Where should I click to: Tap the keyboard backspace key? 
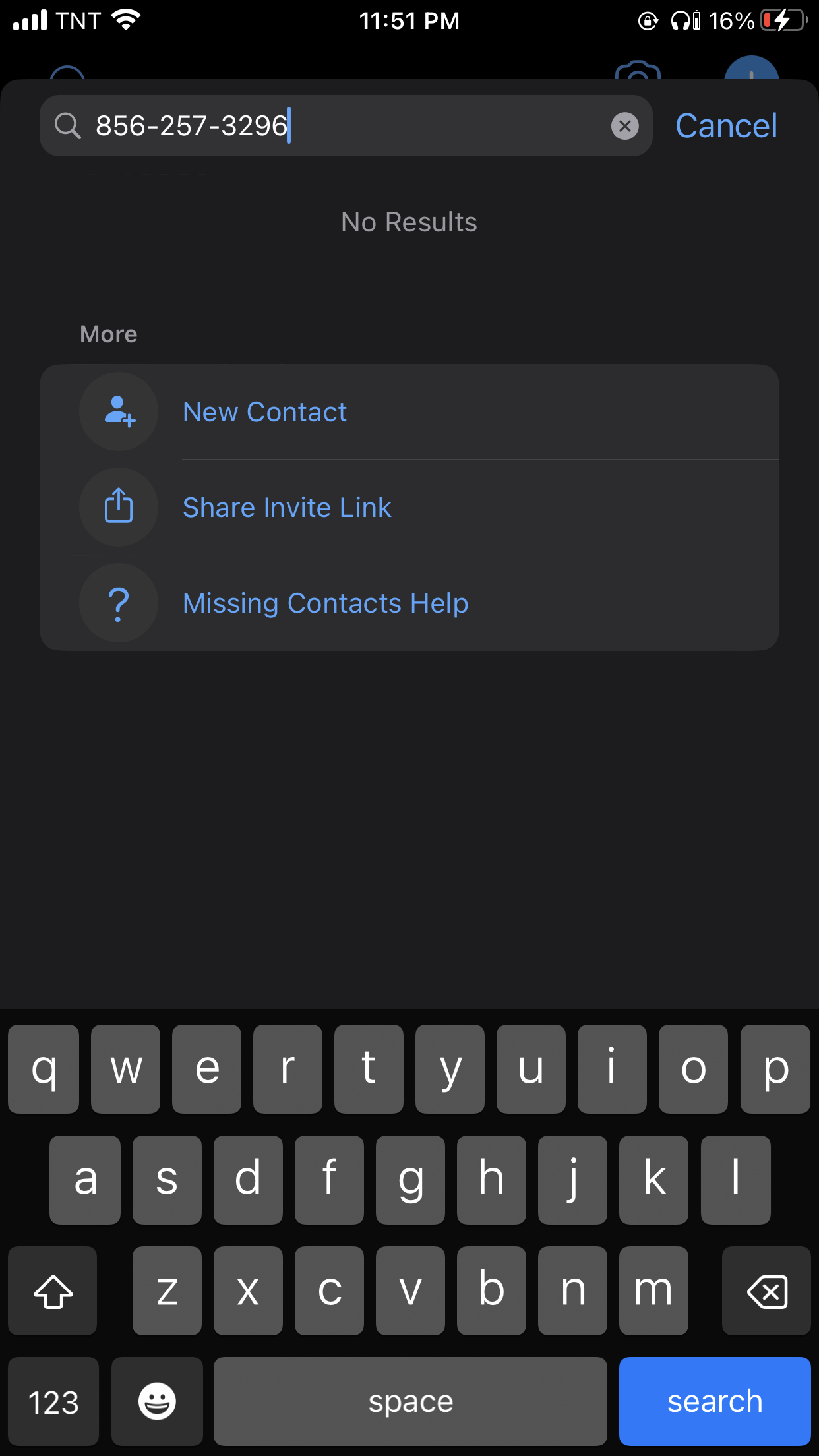tap(766, 1290)
